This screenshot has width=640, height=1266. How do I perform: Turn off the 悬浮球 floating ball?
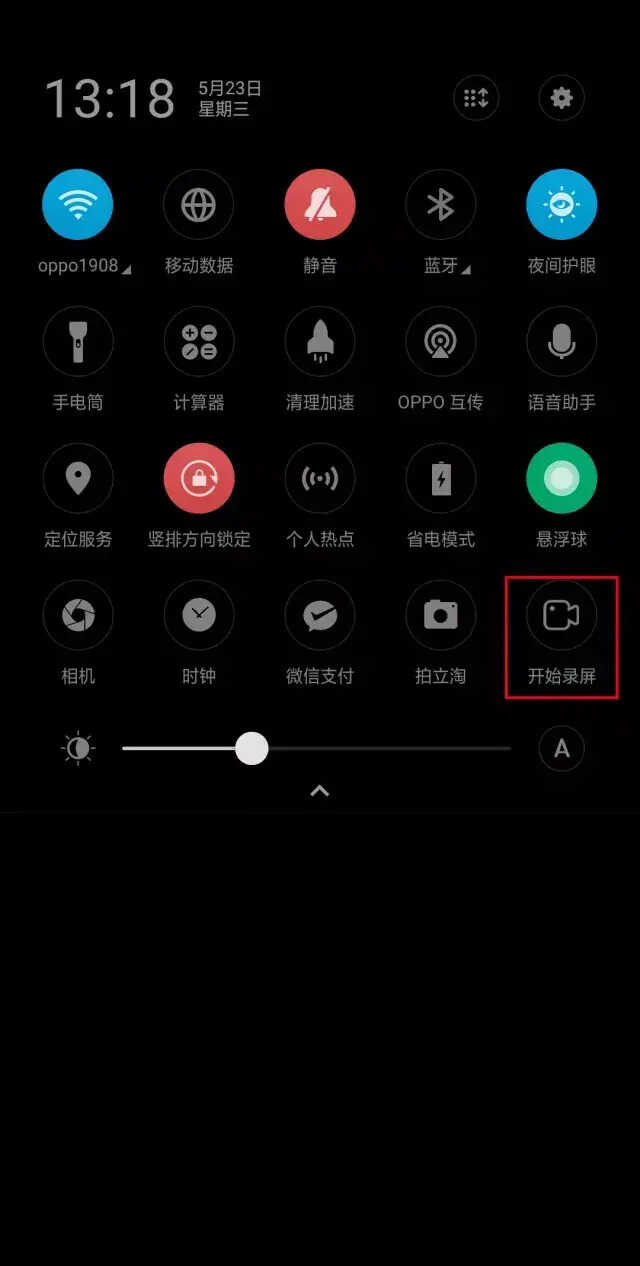561,479
